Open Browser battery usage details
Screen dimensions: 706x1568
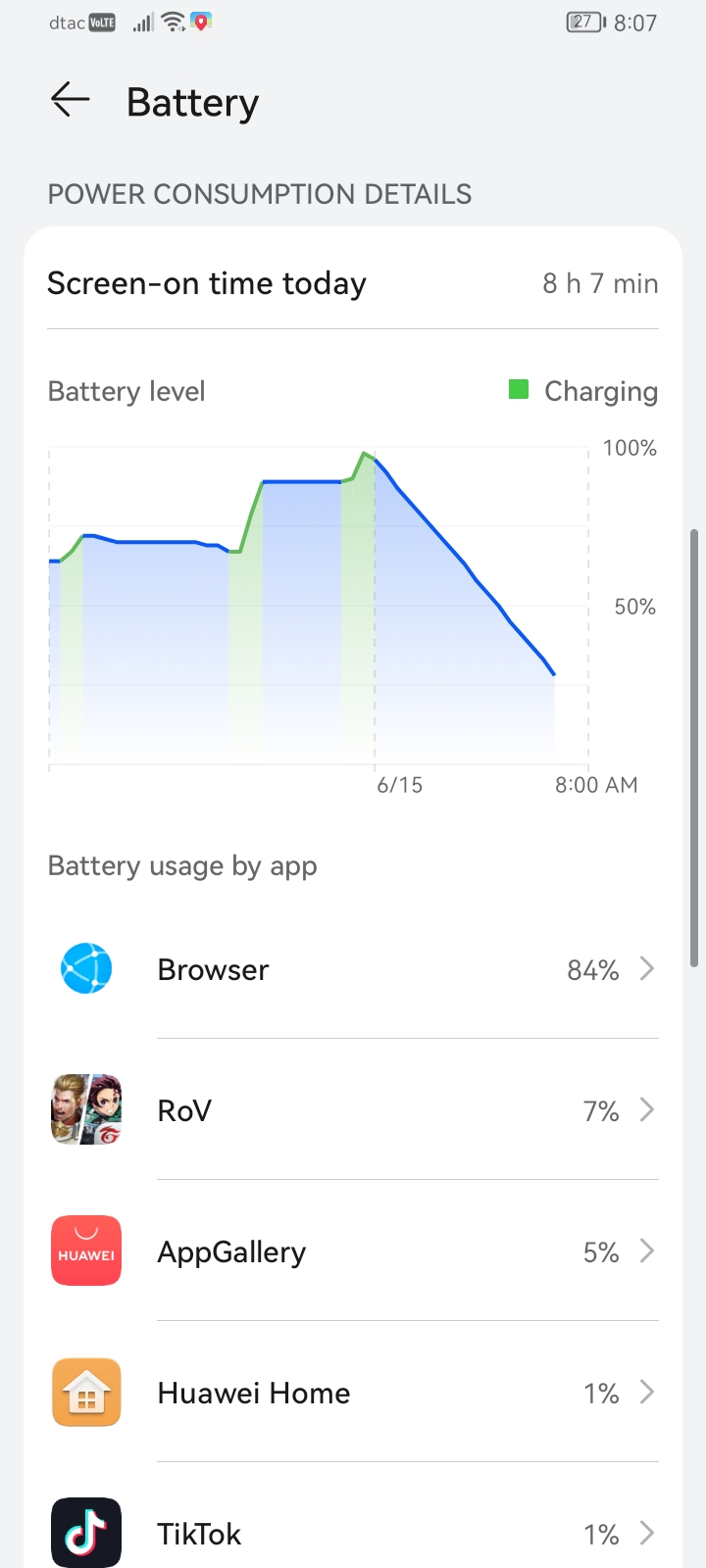(x=353, y=969)
